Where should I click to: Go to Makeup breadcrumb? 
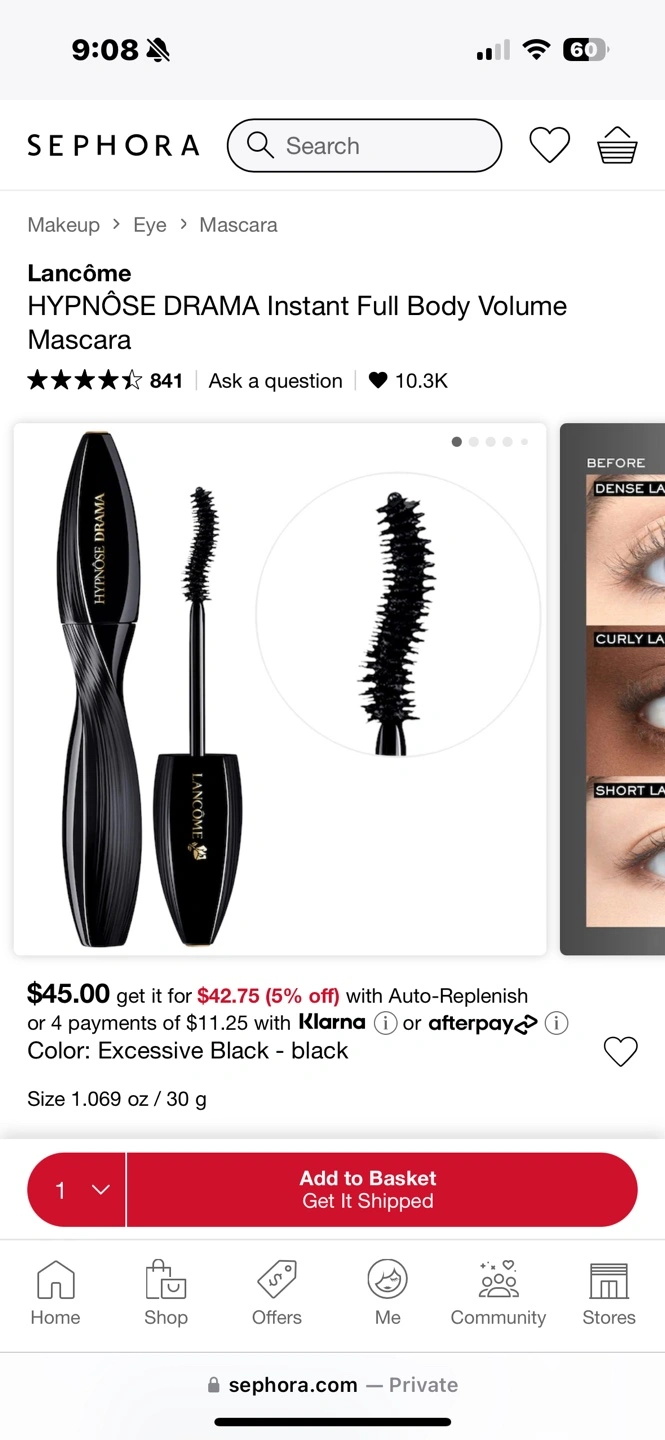click(64, 225)
